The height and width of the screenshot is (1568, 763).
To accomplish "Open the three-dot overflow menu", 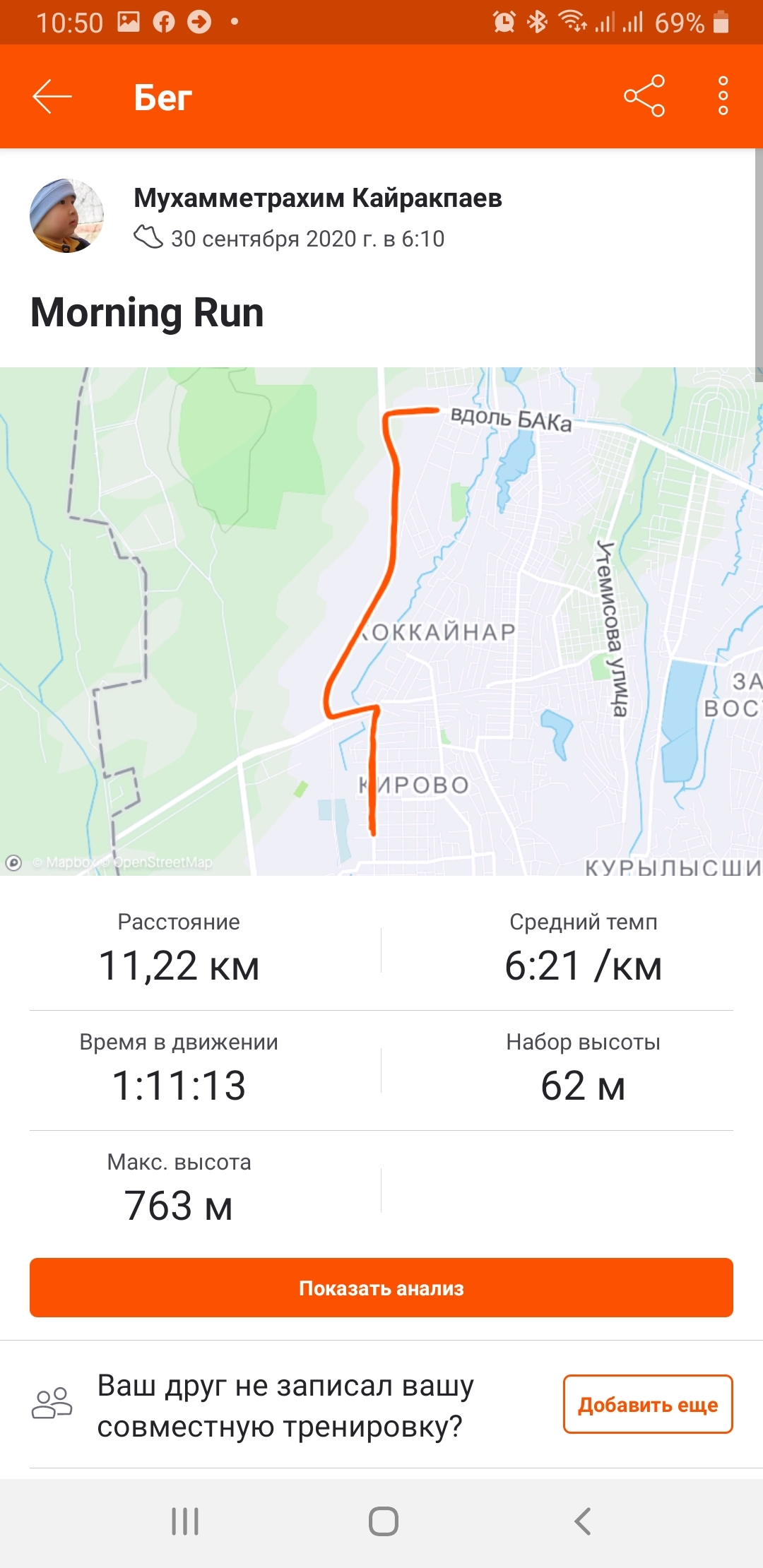I will (723, 96).
